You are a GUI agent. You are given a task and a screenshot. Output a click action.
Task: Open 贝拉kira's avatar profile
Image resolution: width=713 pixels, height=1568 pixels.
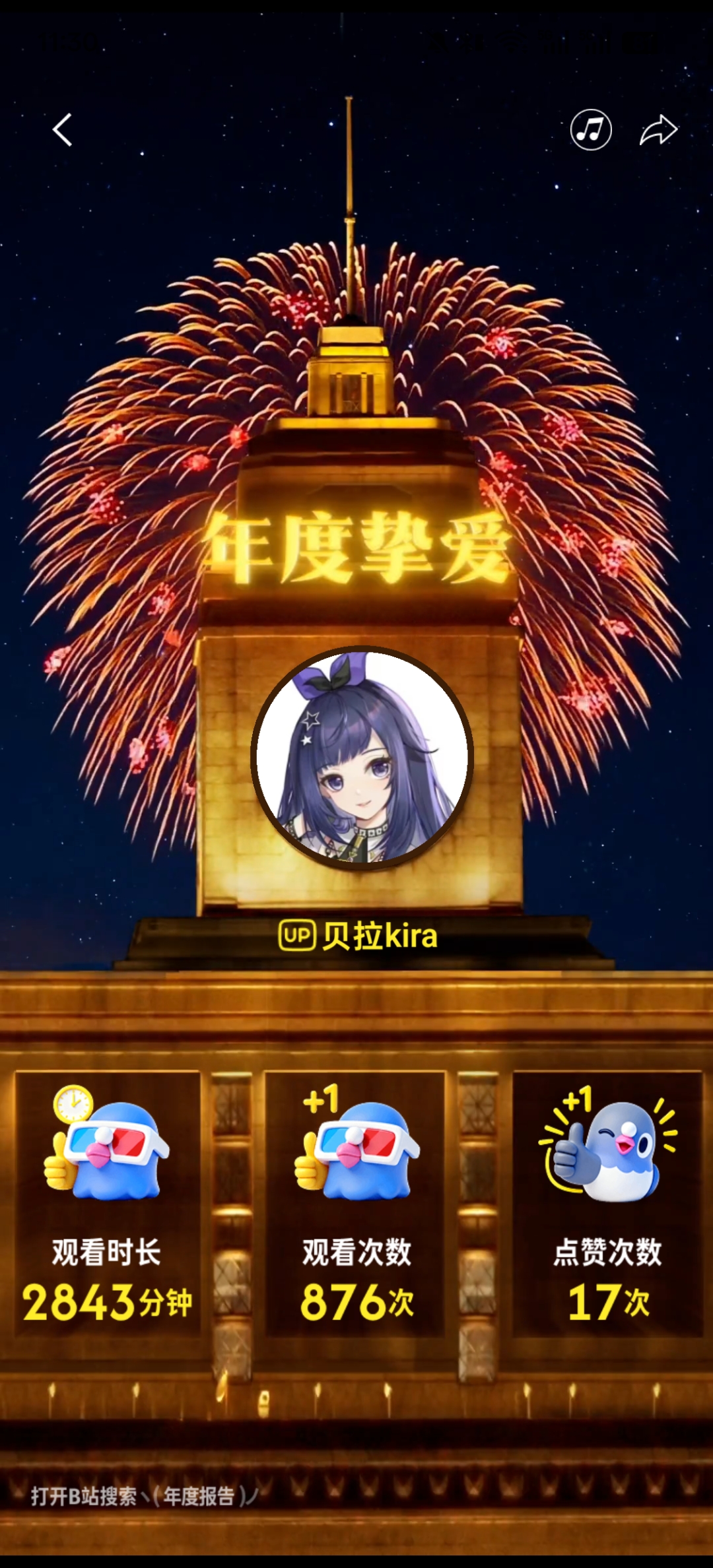pos(362,758)
